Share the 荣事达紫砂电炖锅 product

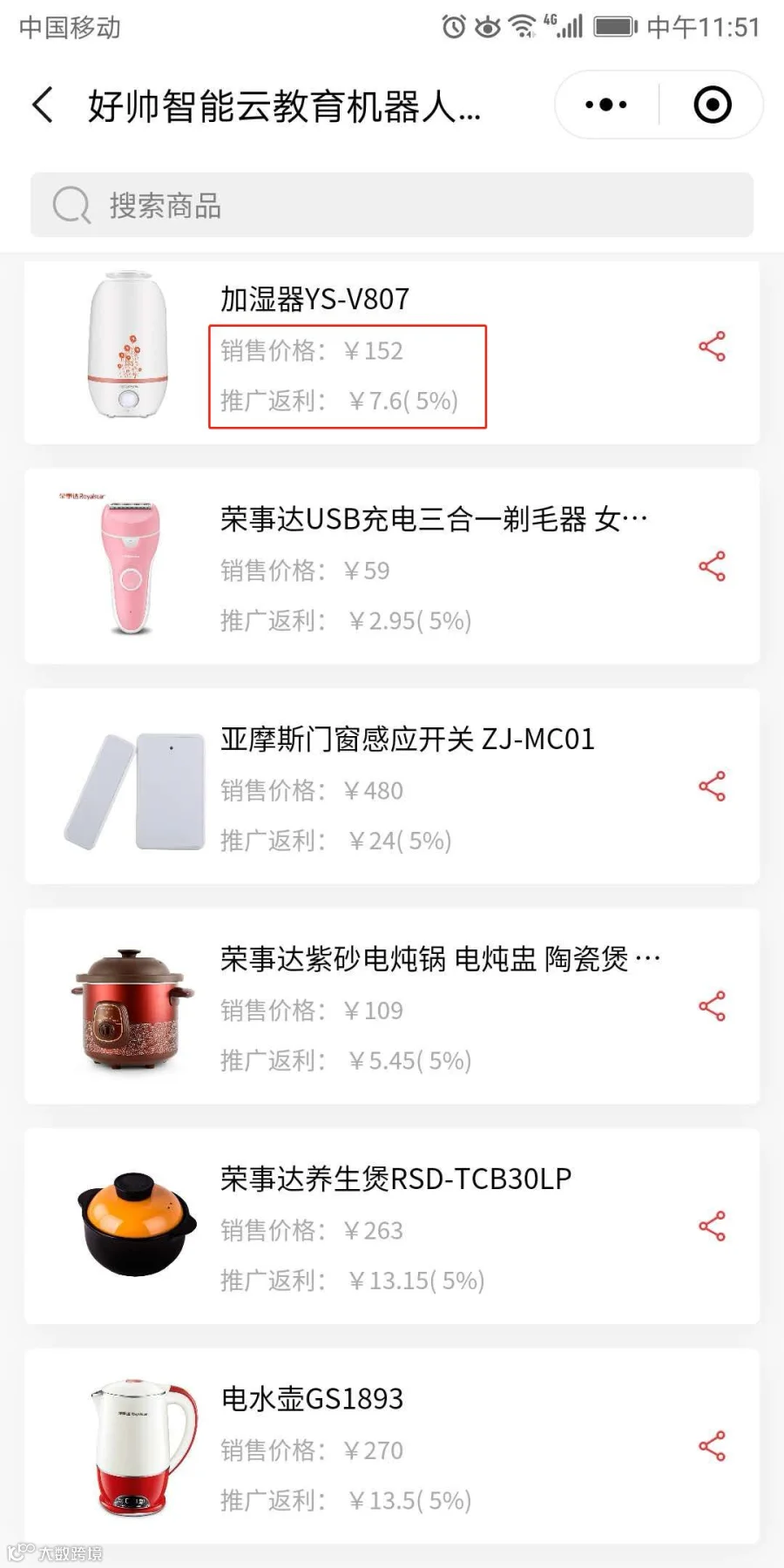click(712, 1006)
